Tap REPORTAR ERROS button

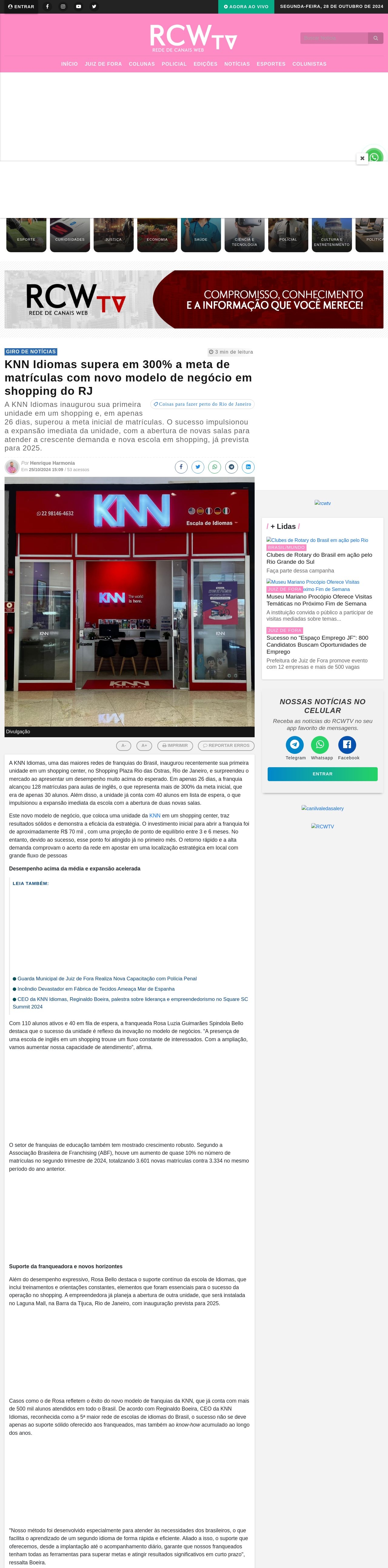[226, 746]
